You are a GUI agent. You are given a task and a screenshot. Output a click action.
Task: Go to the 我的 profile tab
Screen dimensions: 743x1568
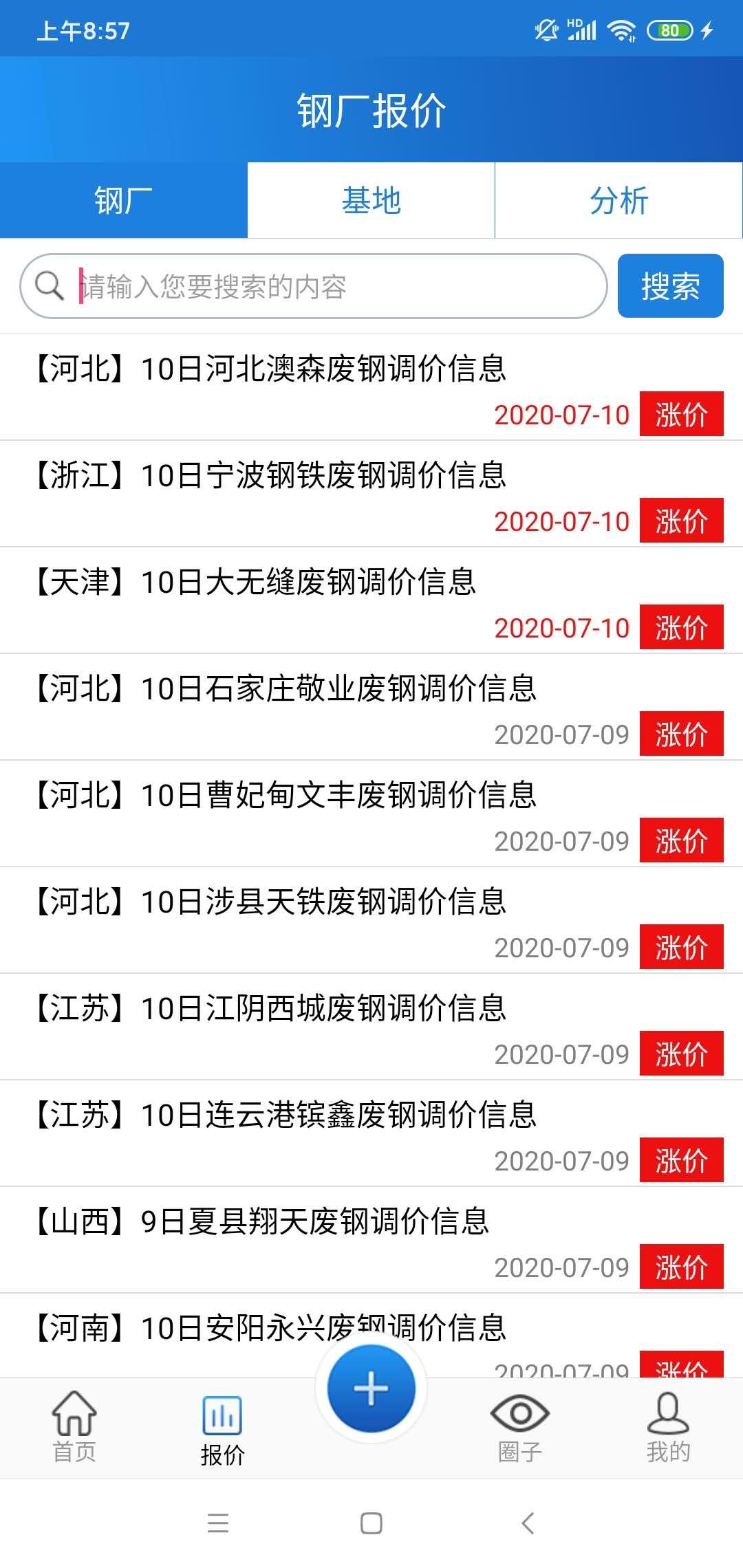[668, 1426]
